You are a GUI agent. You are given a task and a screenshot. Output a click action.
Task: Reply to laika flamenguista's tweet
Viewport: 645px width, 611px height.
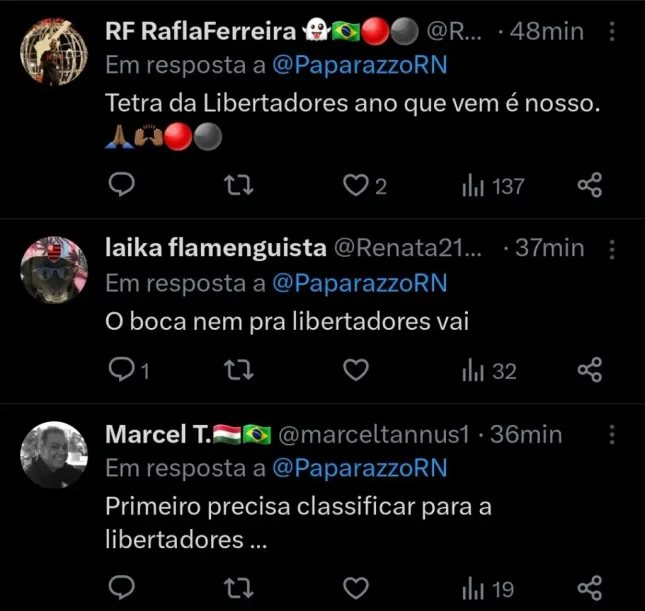[x=121, y=371]
